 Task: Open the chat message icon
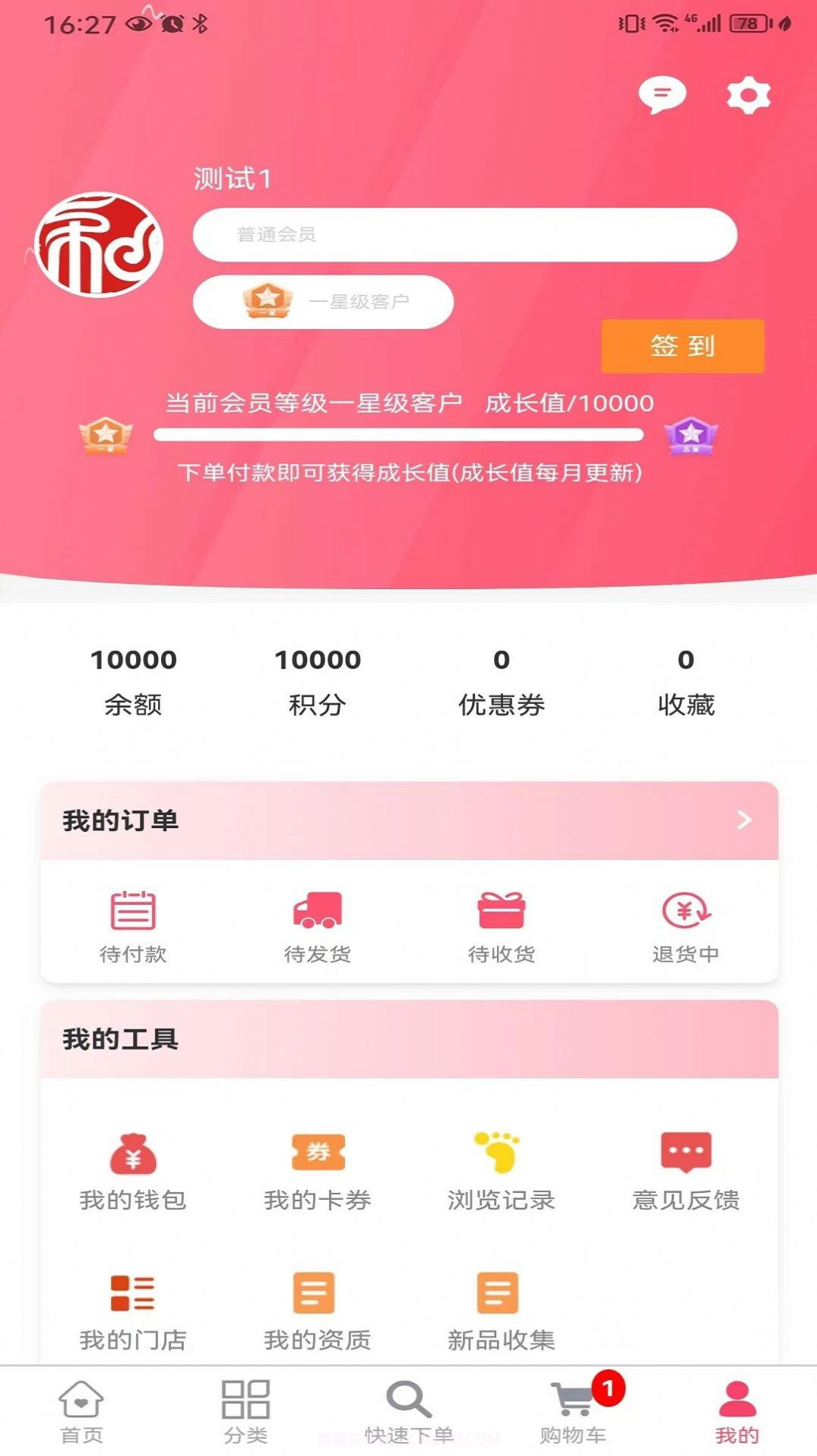click(x=662, y=94)
